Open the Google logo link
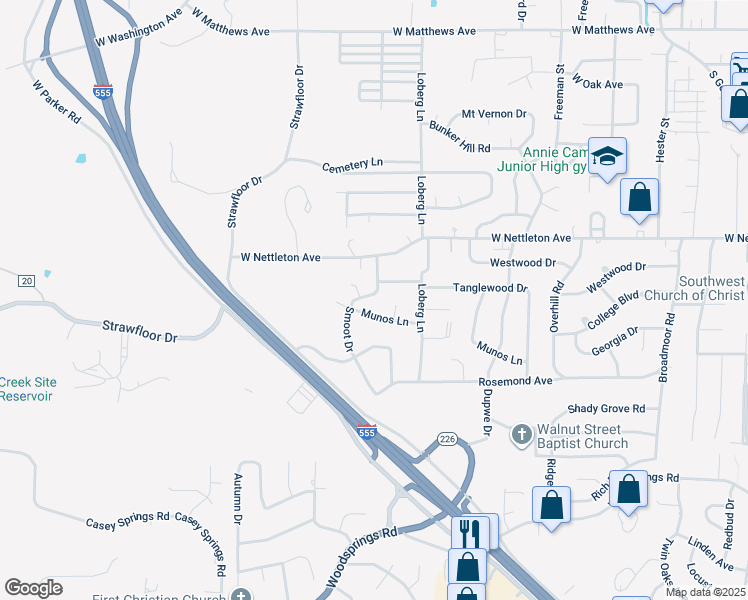 pyautogui.click(x=33, y=587)
